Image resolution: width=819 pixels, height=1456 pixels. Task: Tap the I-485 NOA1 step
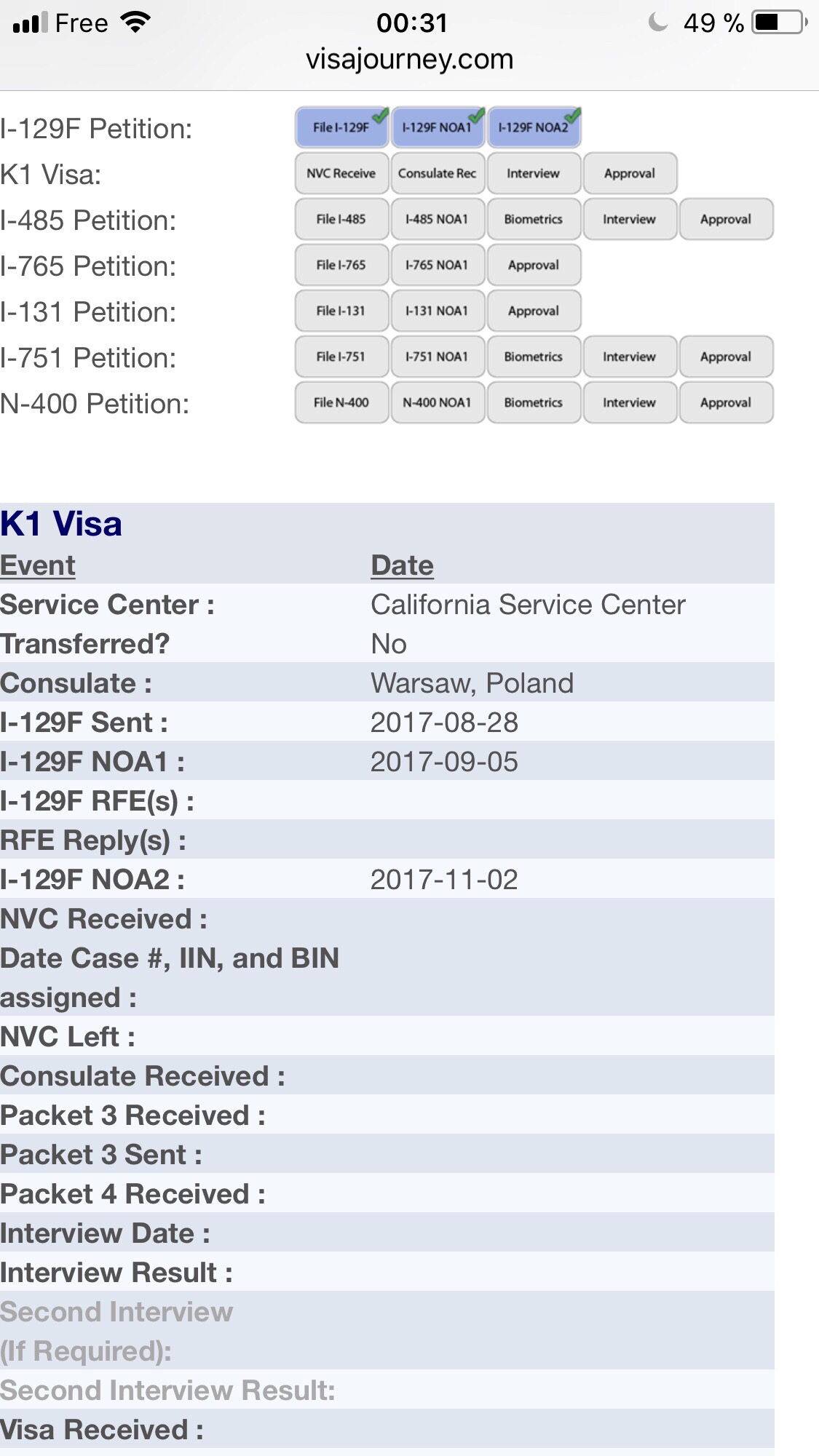point(438,219)
